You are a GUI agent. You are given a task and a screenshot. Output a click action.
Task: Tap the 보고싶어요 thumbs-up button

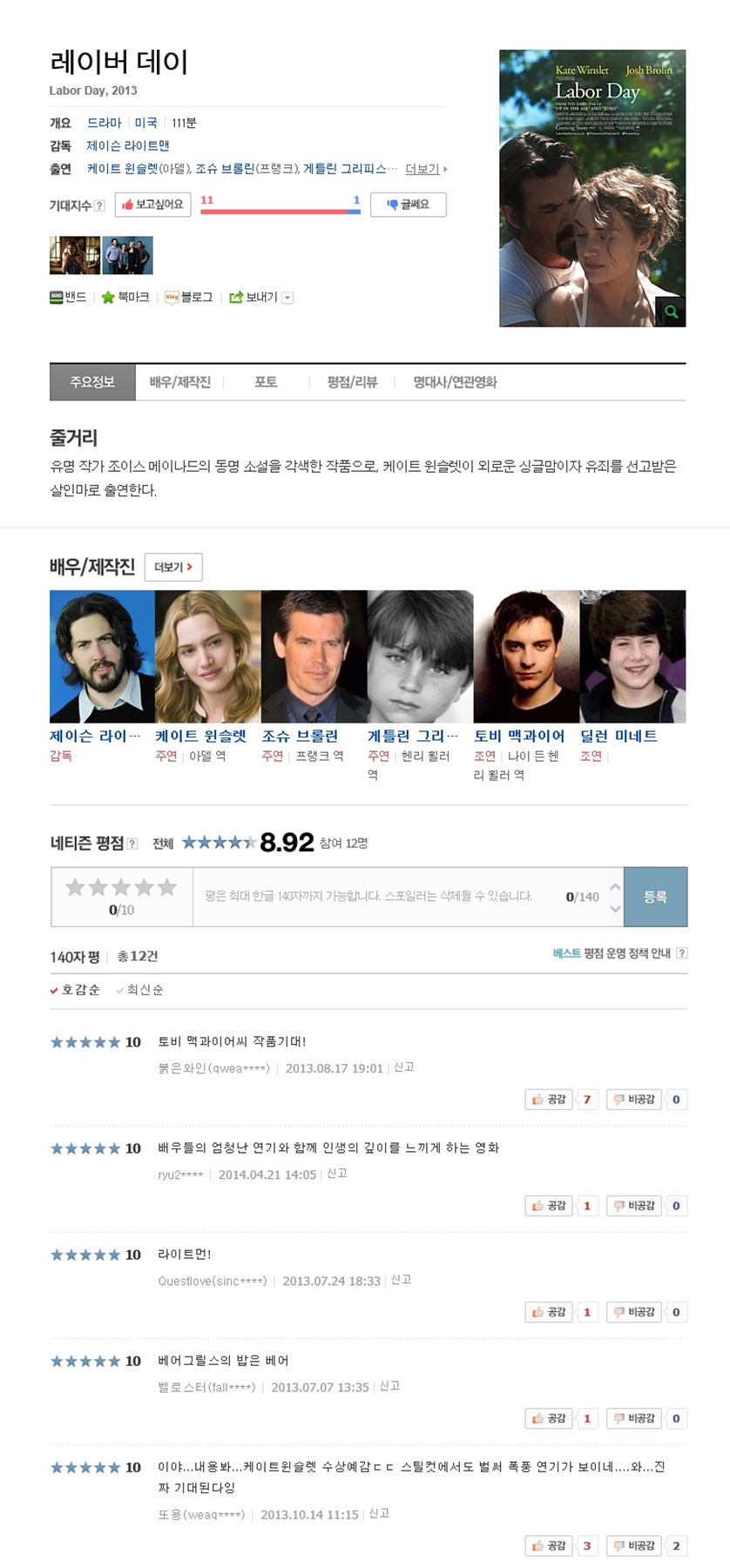coord(152,205)
